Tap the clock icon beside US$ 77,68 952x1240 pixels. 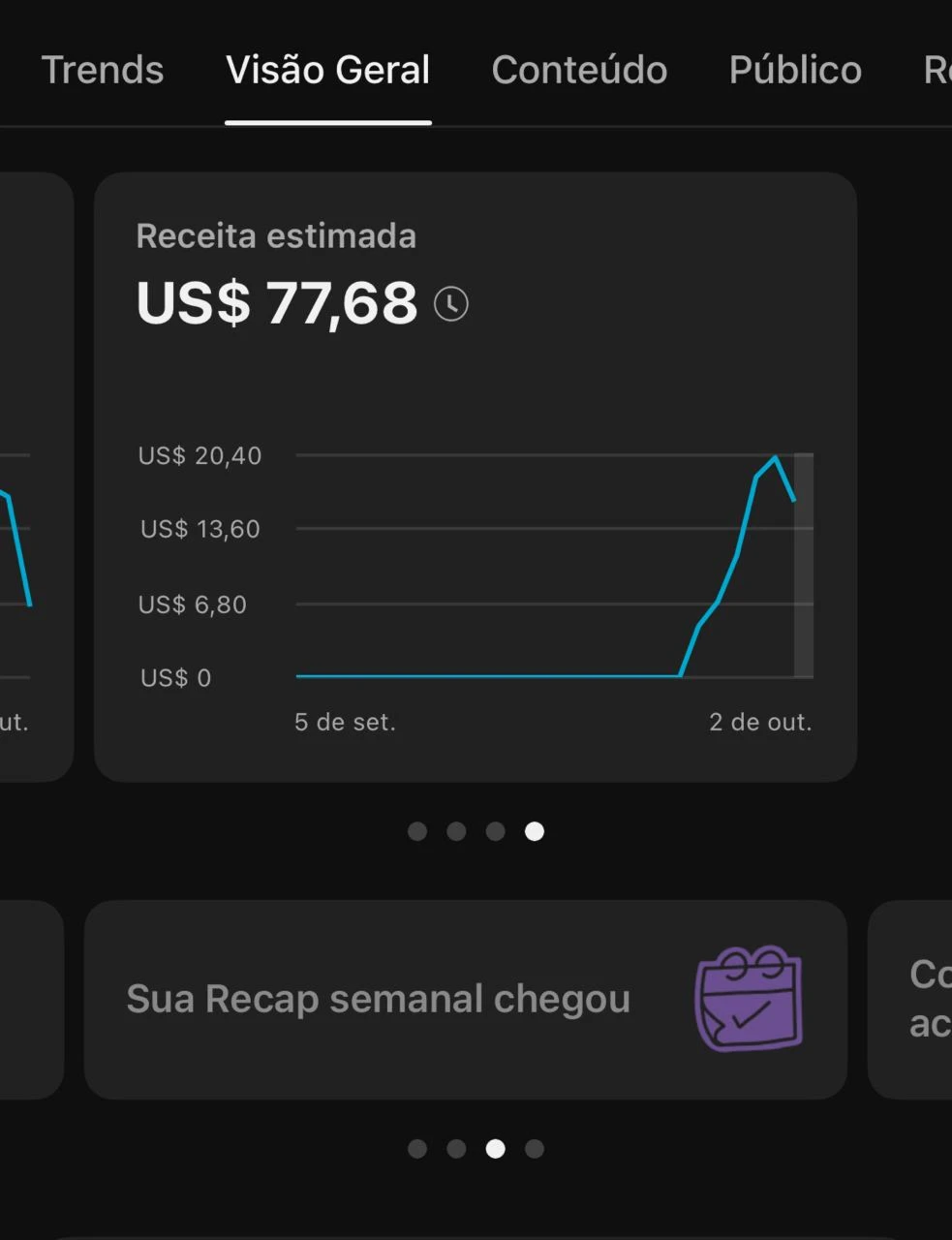450,304
